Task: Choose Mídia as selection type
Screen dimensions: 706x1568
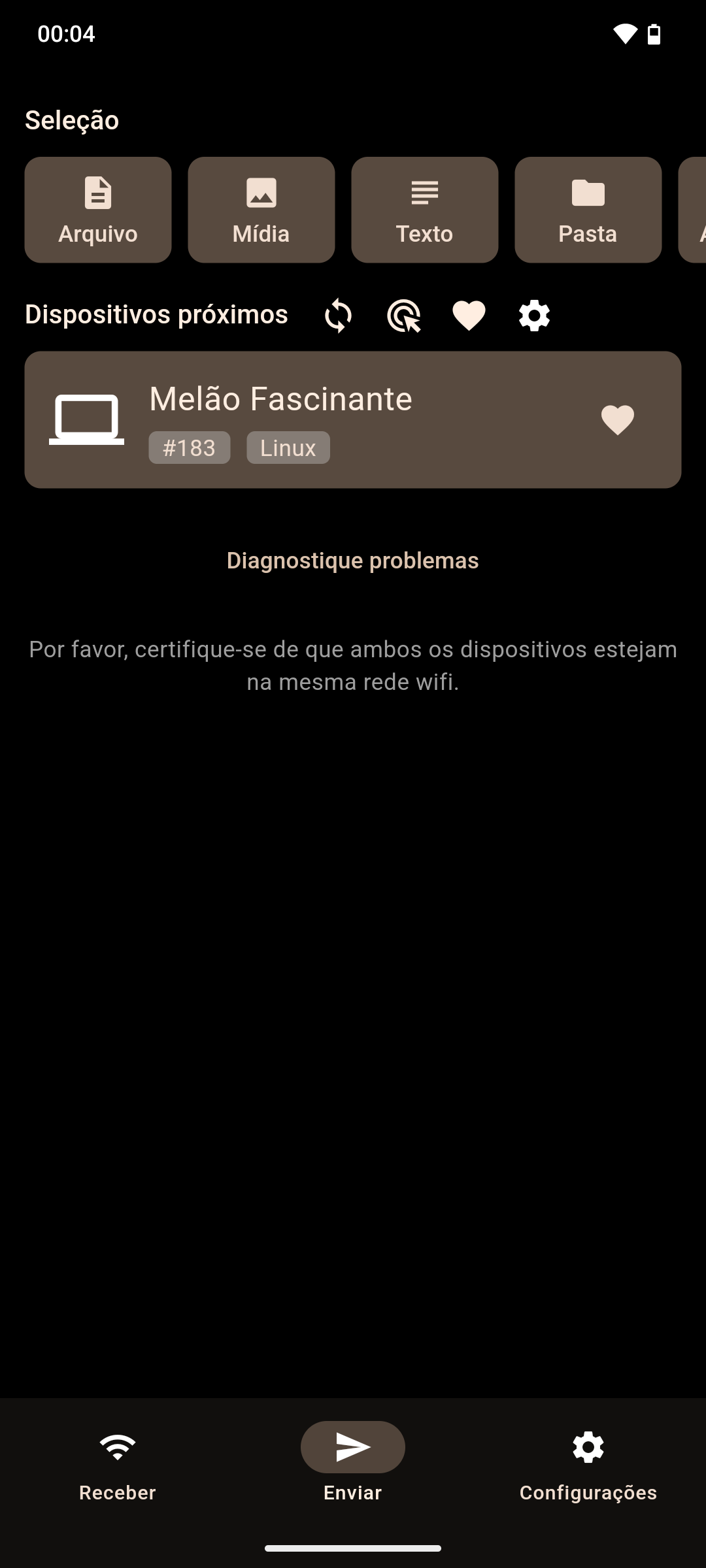Action: point(261,210)
